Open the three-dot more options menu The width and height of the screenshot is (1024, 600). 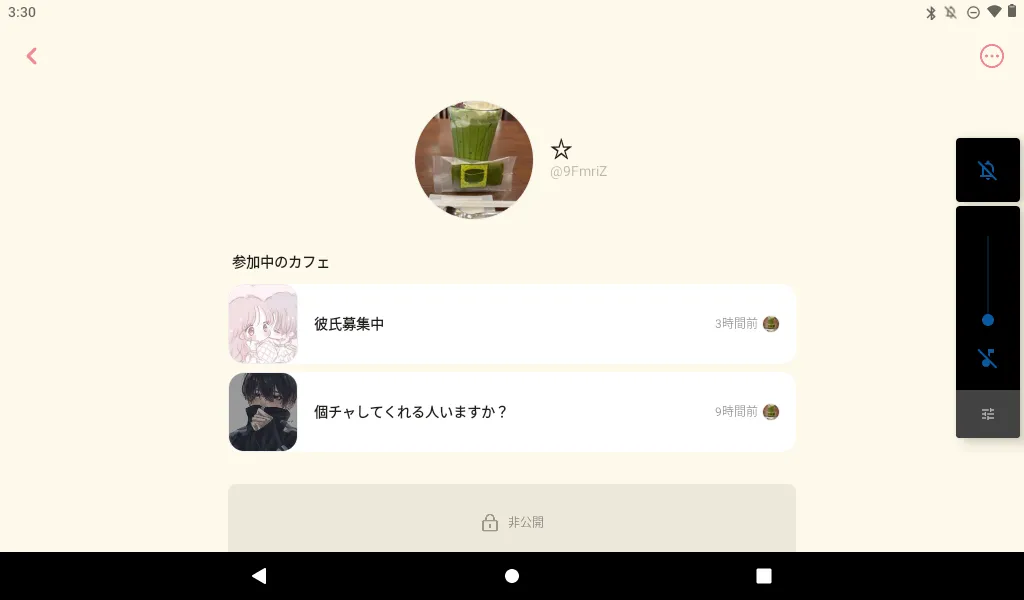991,56
